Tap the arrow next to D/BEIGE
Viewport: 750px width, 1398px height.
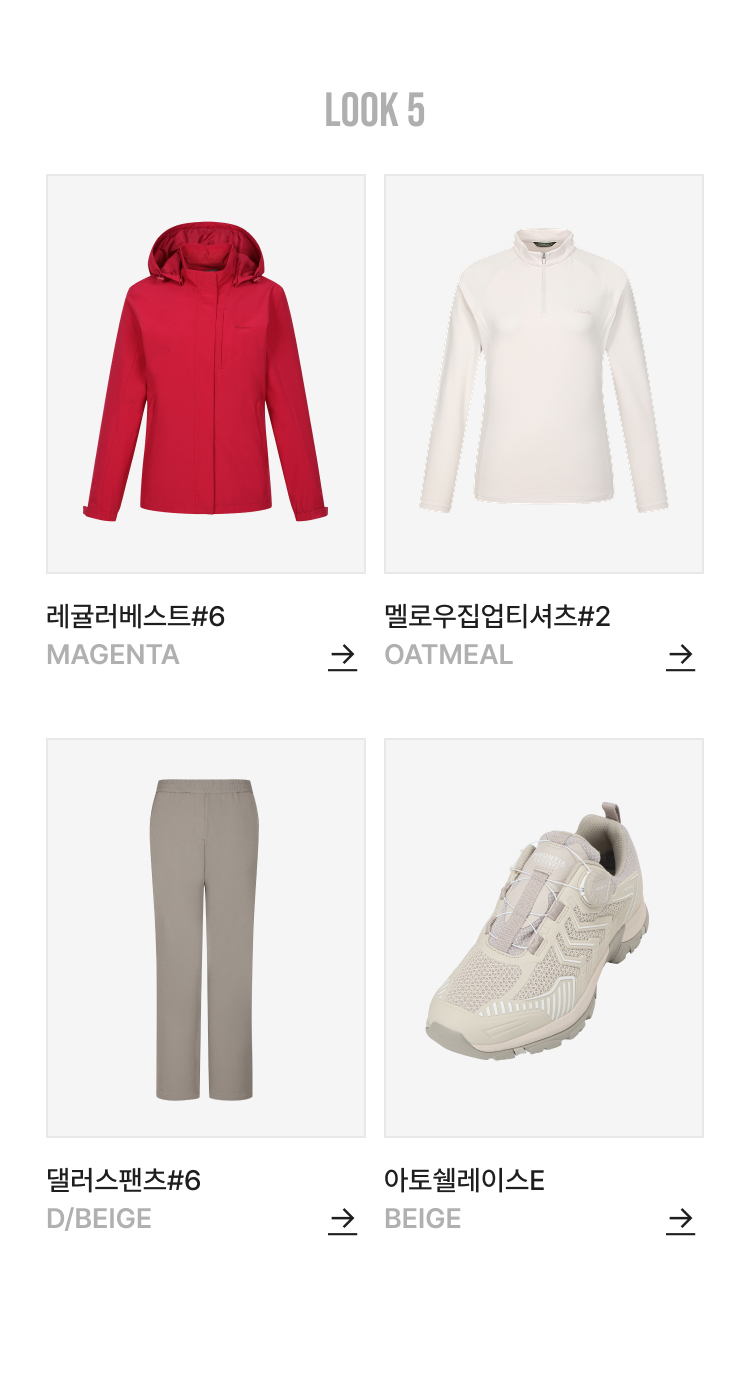(342, 1220)
